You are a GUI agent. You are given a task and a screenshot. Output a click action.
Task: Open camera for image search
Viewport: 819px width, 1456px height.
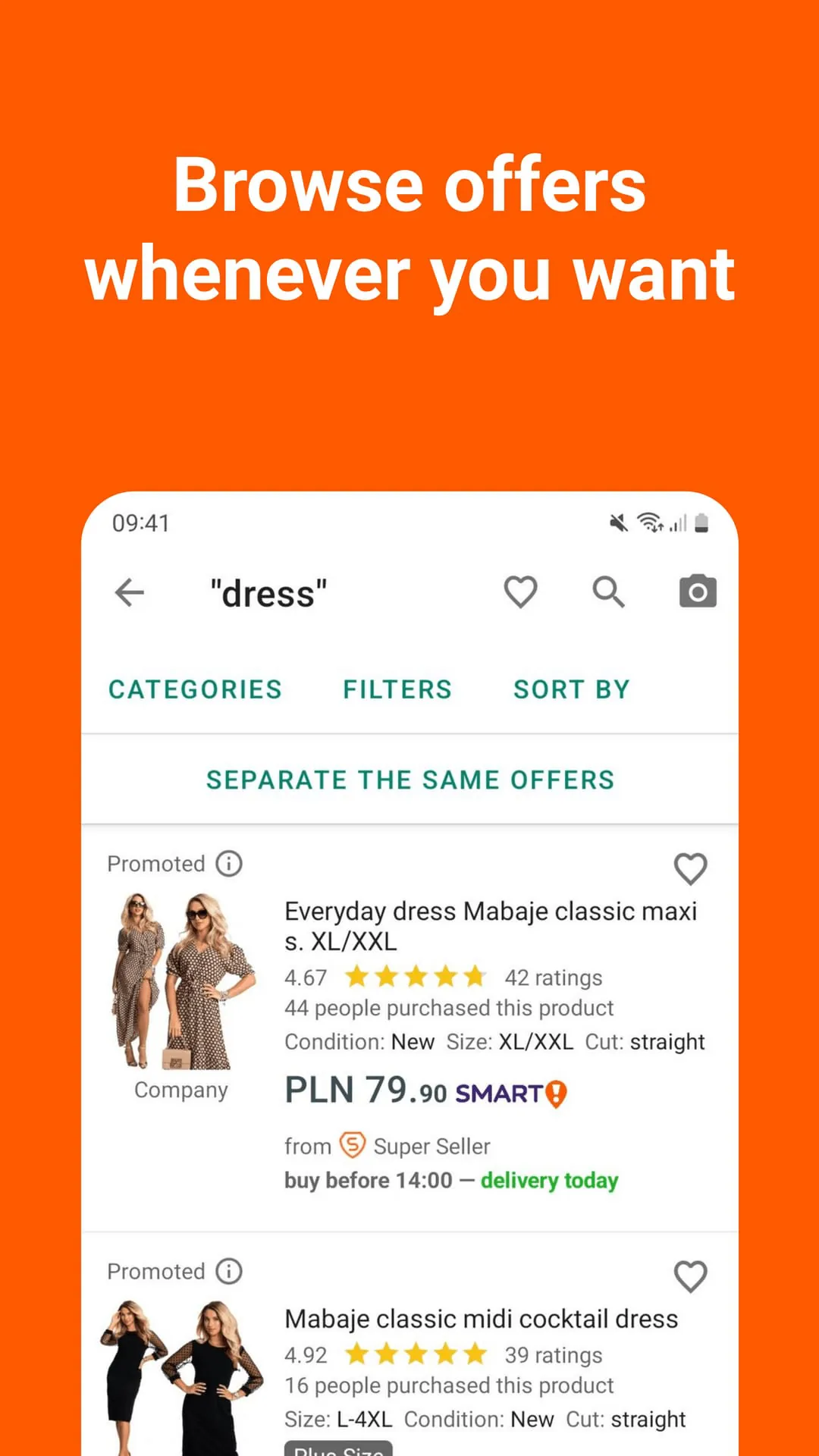696,591
